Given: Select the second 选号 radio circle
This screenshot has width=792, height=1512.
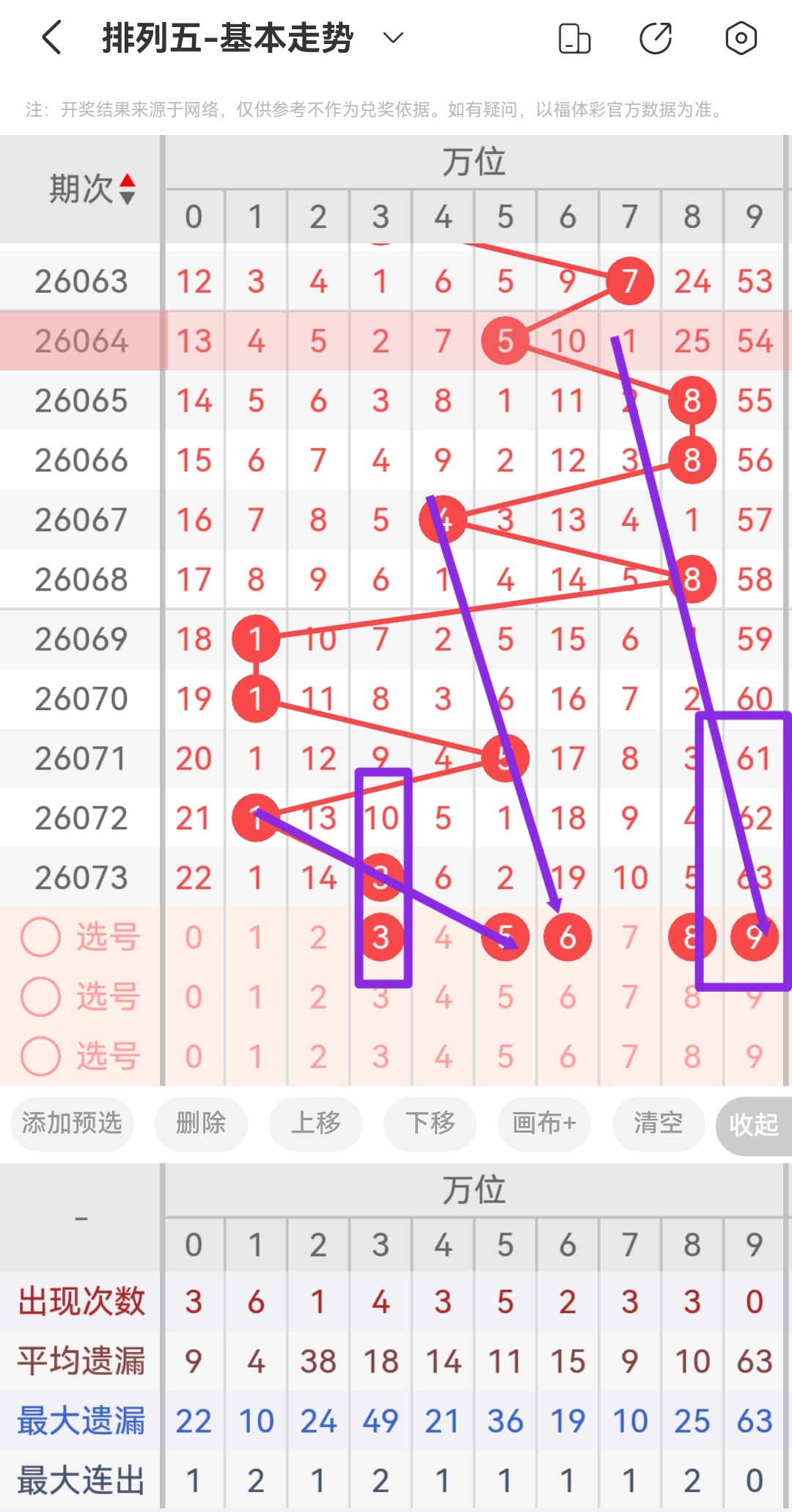Looking at the screenshot, I should coord(40,996).
